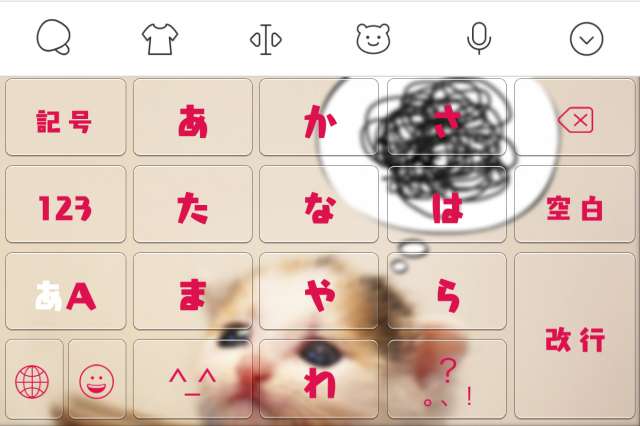Type the た key
The image size is (640, 426).
pos(193,207)
